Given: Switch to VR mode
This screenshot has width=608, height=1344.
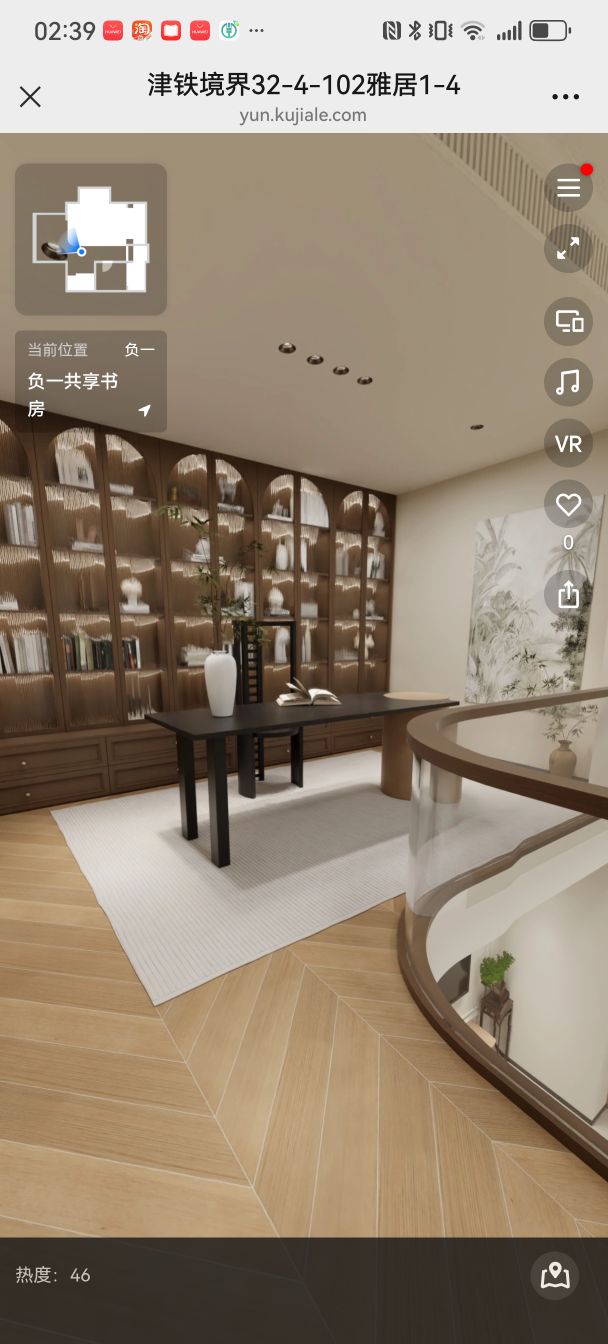Looking at the screenshot, I should point(568,444).
